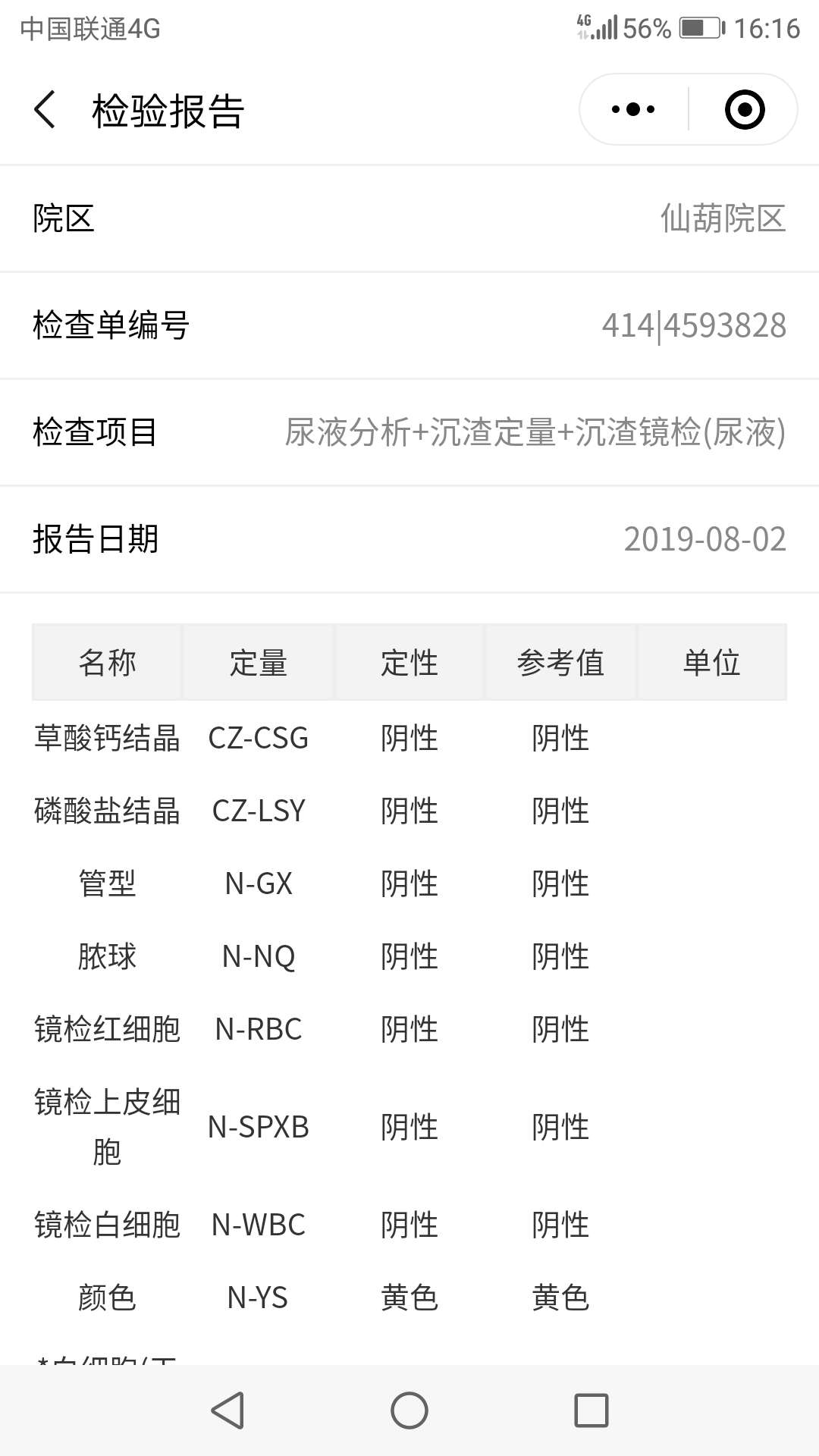This screenshot has height=1456, width=819.
Task: Select the 院区 value 仙葫院区
Action: coord(723,218)
